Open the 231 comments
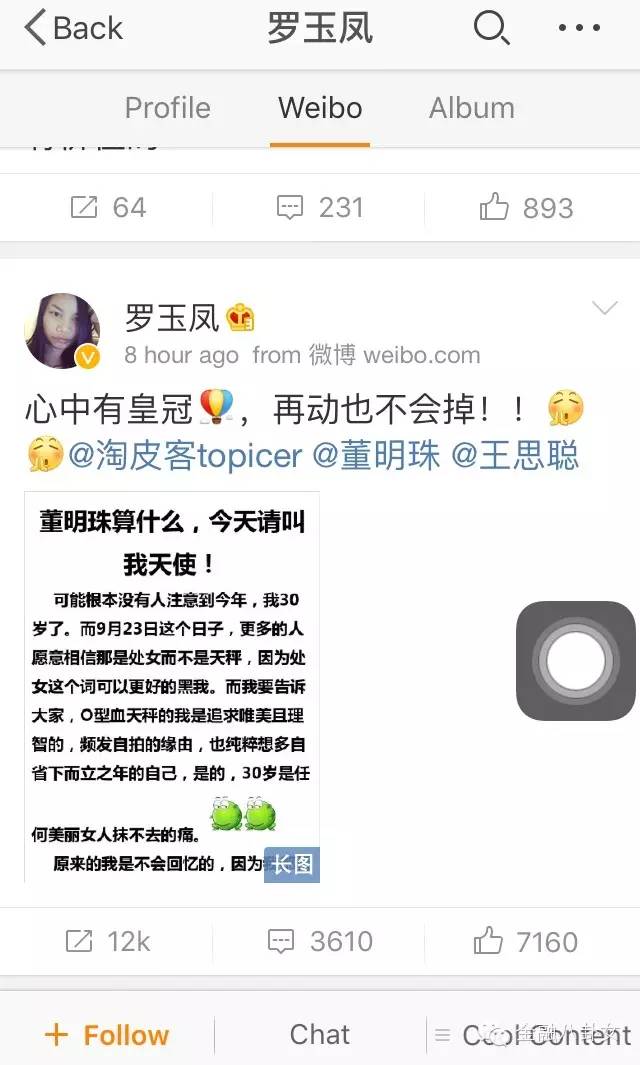 click(x=319, y=207)
